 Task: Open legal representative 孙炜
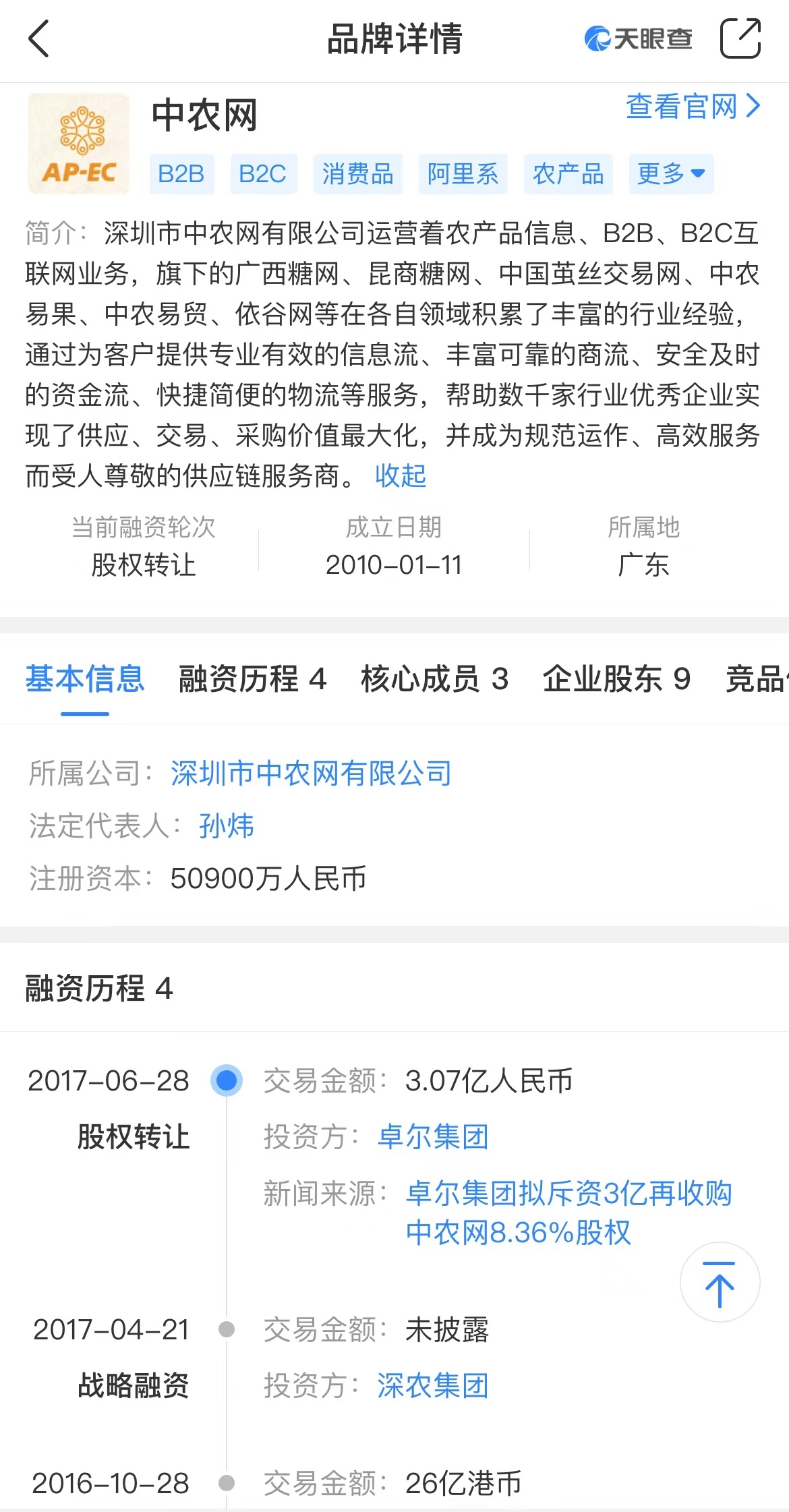(x=227, y=825)
